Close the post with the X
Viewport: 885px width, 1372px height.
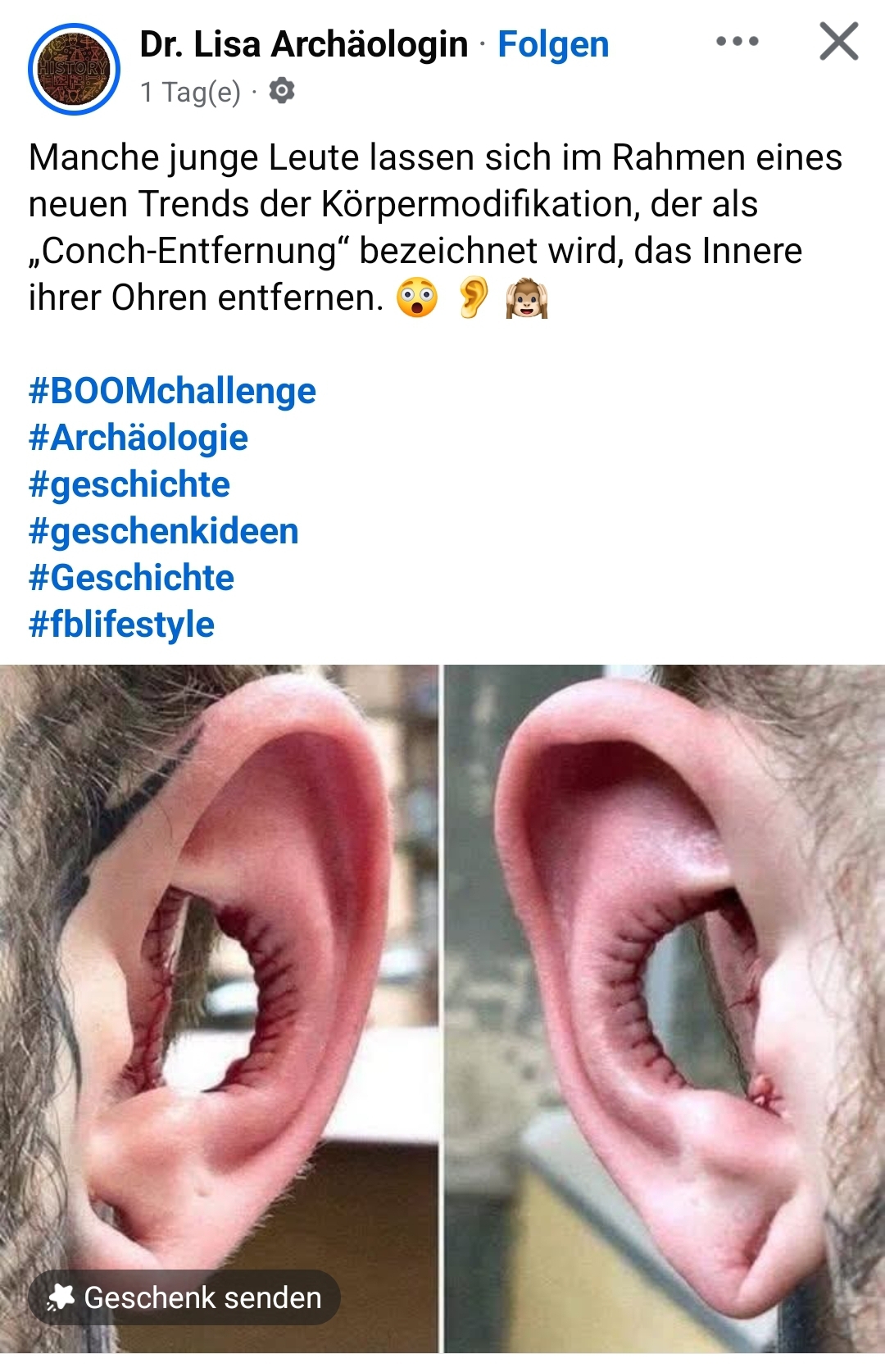coord(838,42)
